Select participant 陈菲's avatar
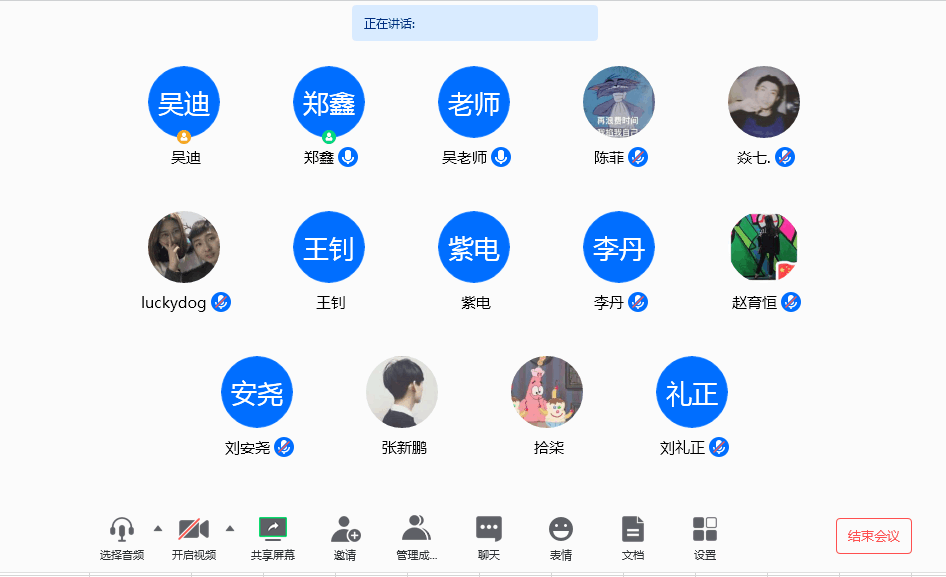946x577 pixels. [619, 102]
